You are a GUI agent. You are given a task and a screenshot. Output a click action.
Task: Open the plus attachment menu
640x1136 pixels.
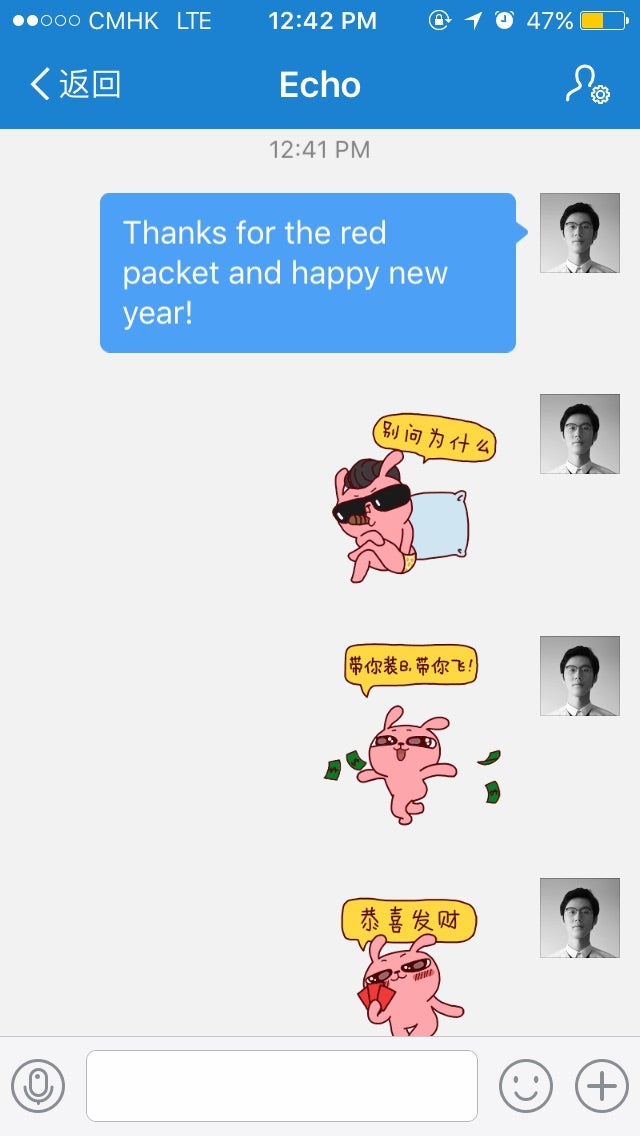[602, 1086]
